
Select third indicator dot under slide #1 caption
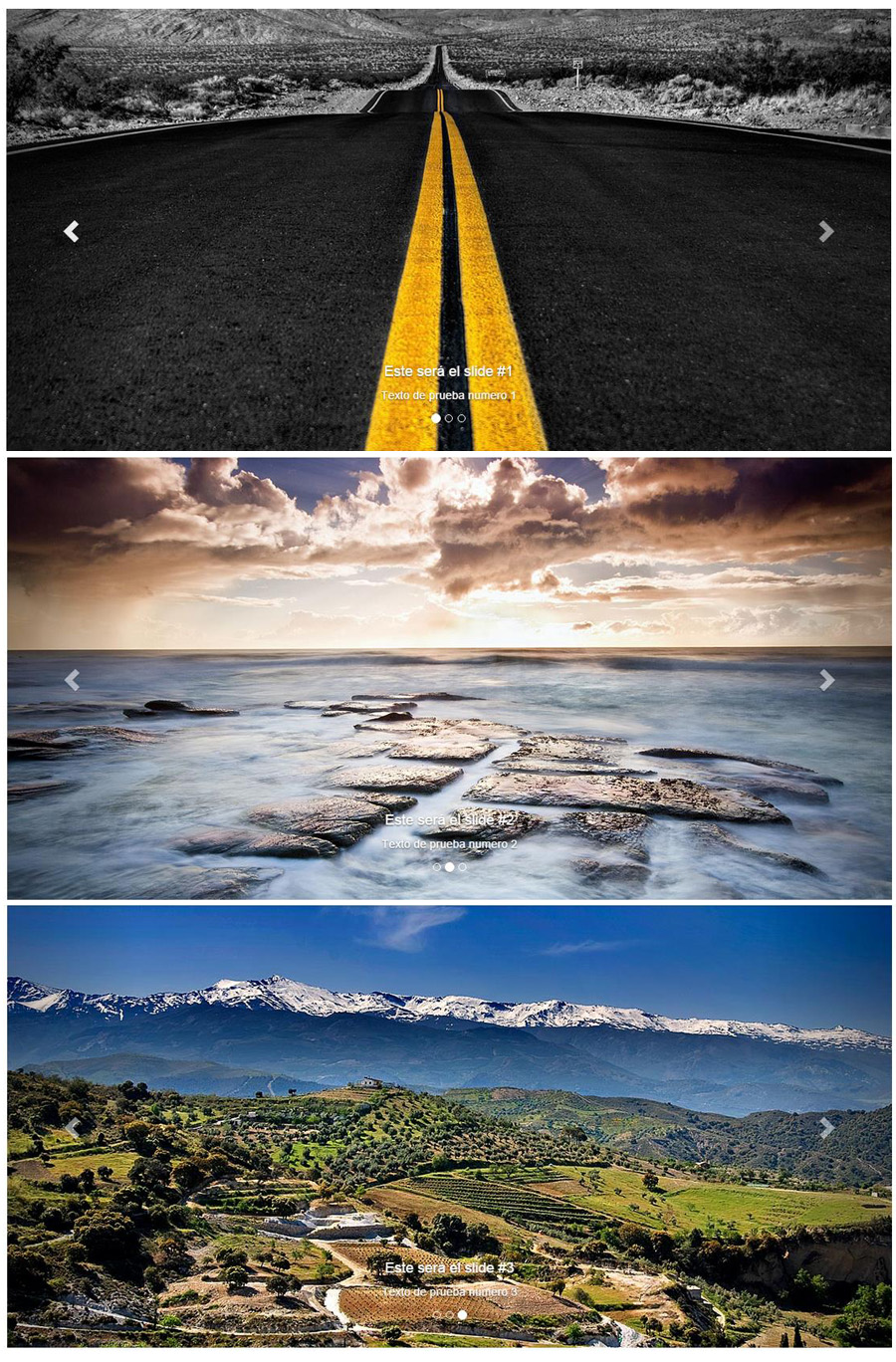(x=462, y=418)
